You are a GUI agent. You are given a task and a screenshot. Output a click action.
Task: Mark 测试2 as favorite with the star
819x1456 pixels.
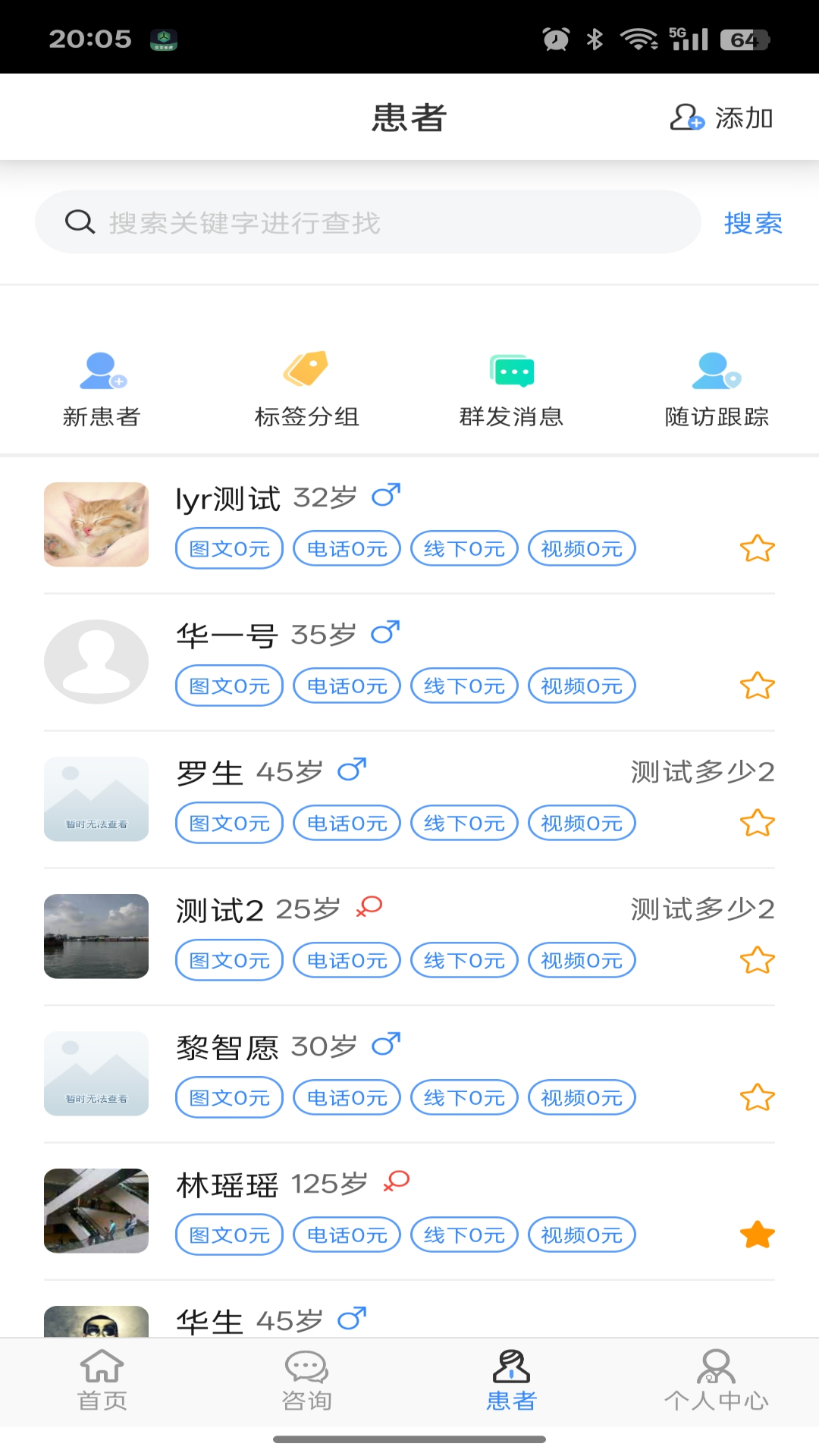pyautogui.click(x=757, y=959)
